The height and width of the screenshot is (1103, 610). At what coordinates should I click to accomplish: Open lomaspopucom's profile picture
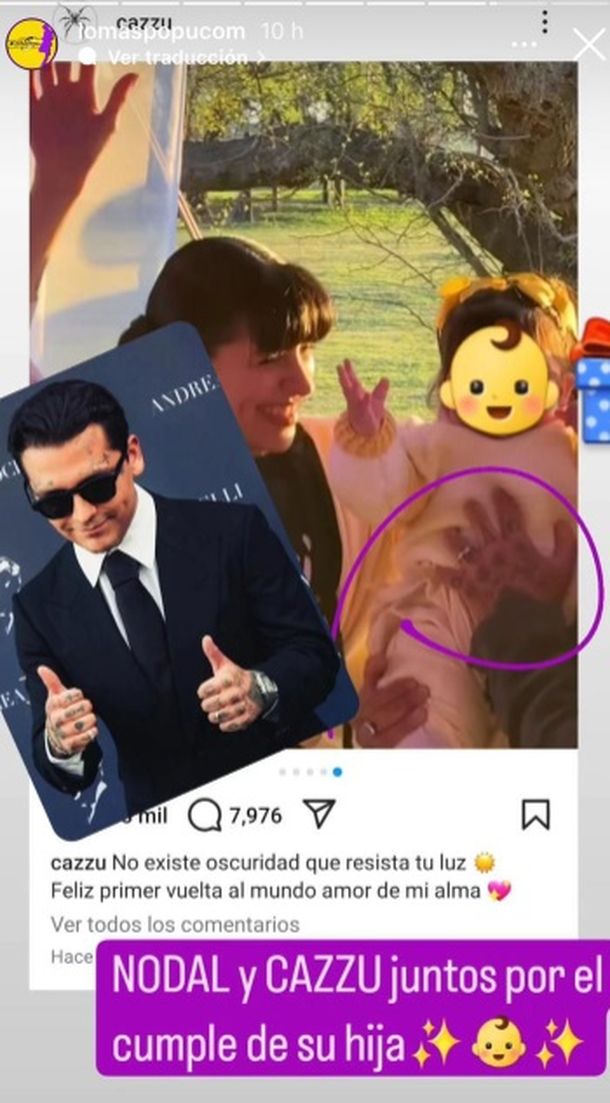coord(31,43)
